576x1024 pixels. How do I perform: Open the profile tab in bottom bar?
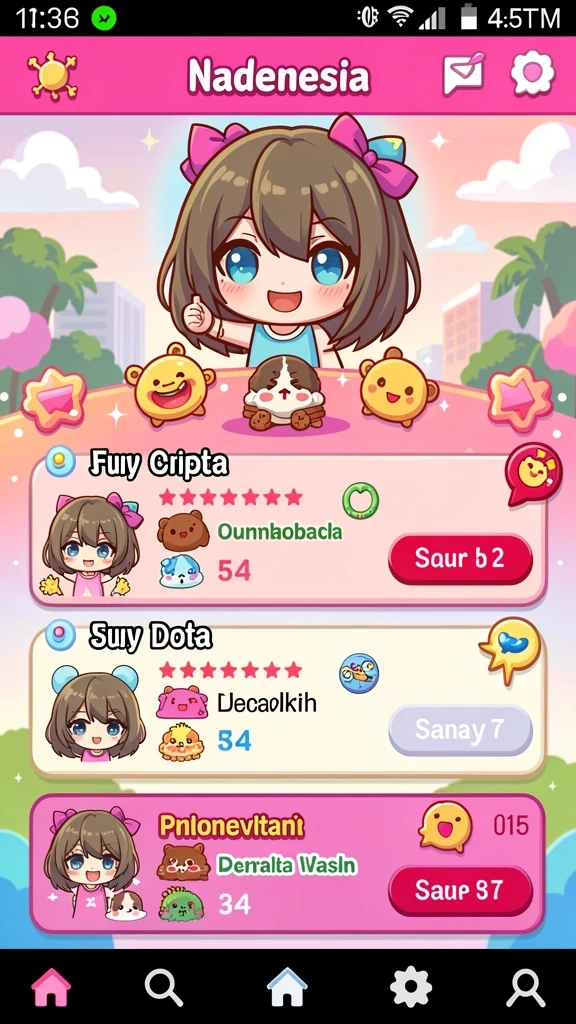click(526, 987)
